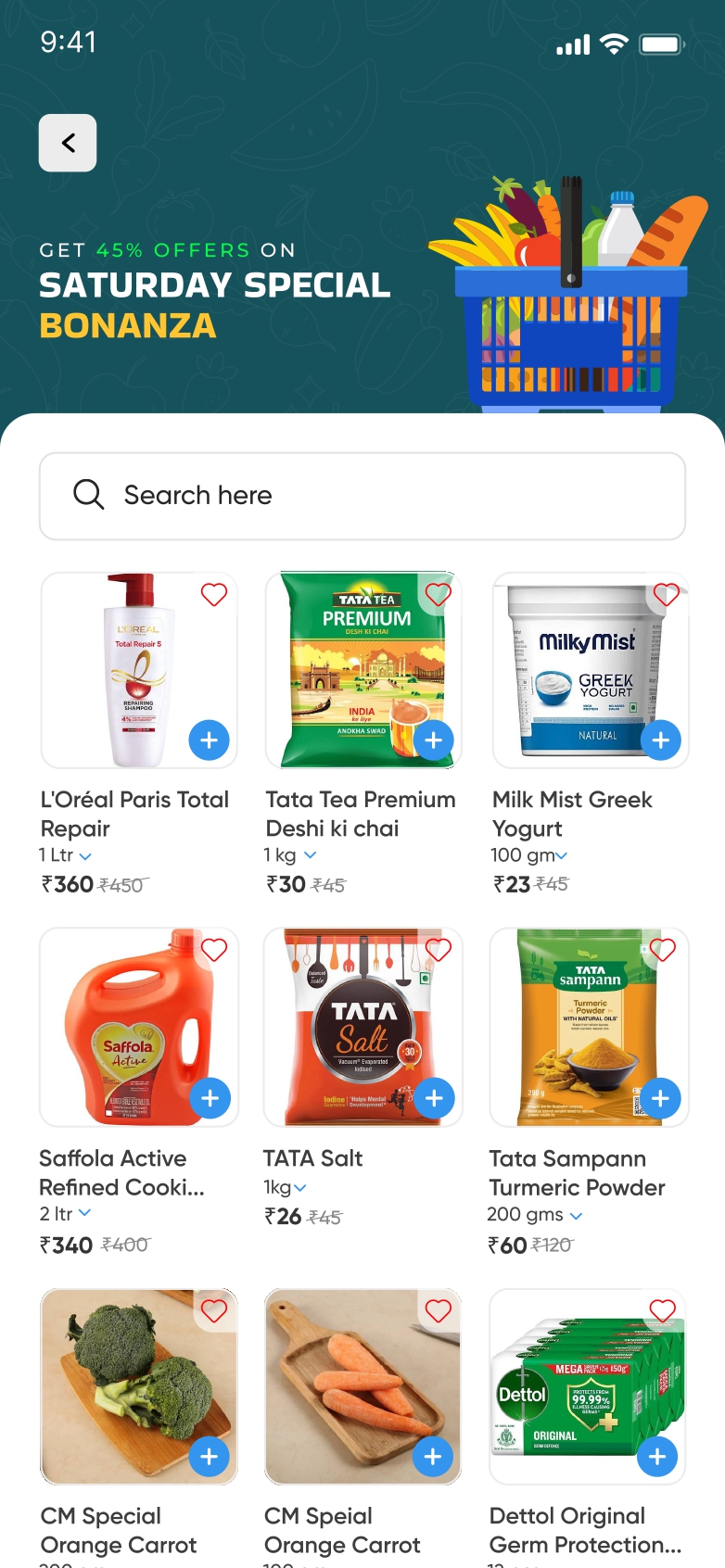Favorite the Tata Sampann Turmeric Powder
The image size is (725, 1568).
click(664, 949)
